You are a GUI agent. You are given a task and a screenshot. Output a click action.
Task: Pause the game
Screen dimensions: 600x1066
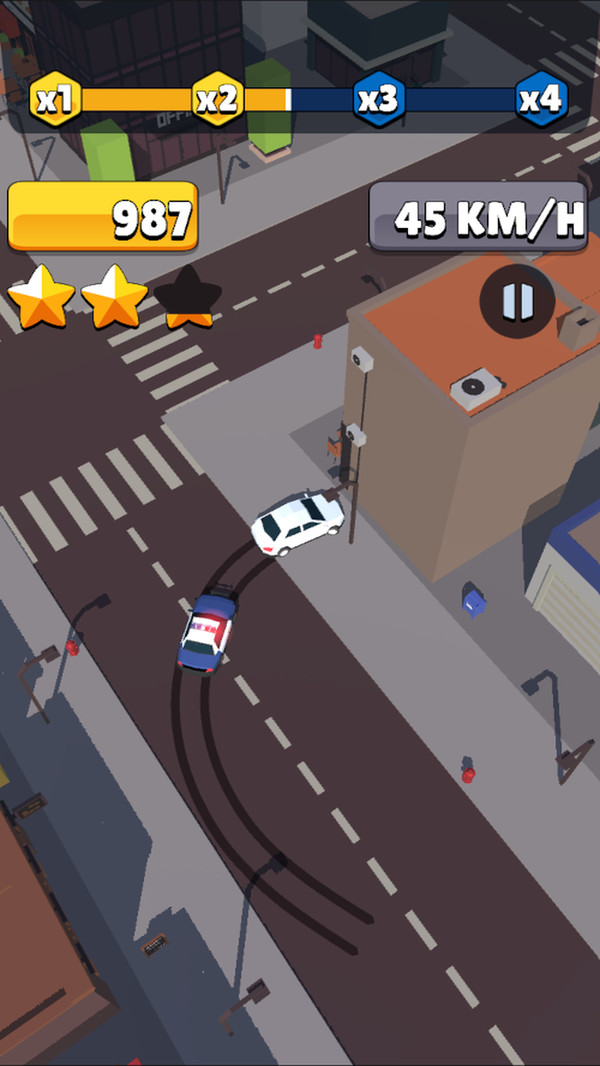517,300
